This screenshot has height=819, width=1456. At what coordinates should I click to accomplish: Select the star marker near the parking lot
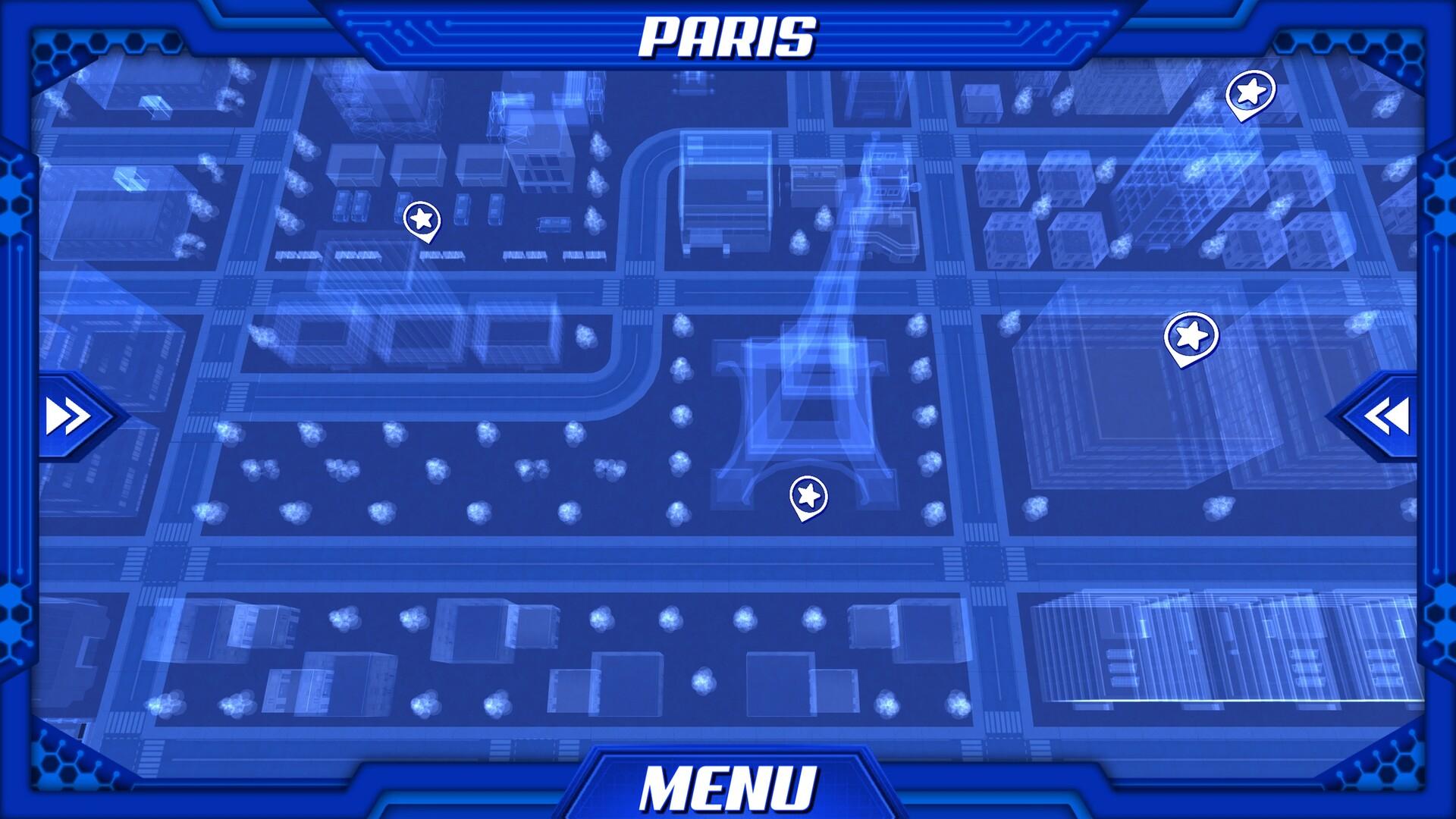(422, 220)
